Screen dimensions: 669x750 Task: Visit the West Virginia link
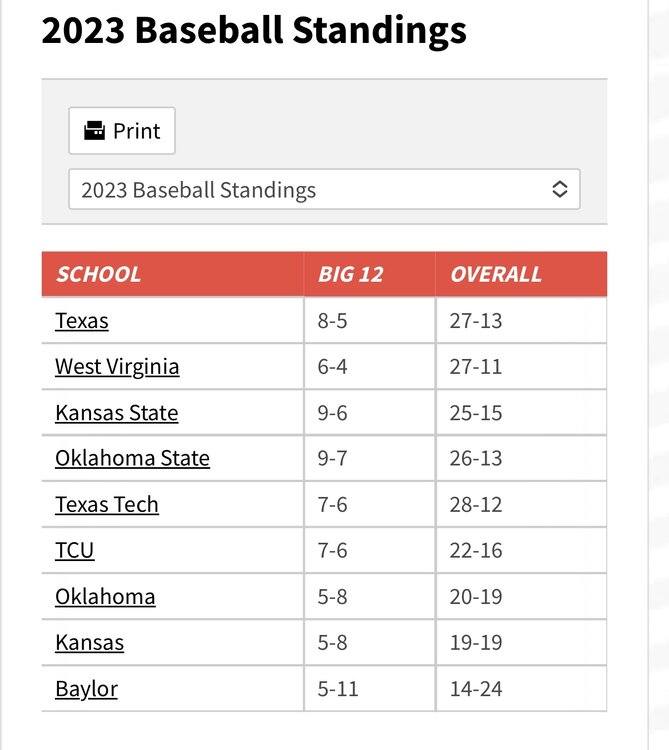point(117,367)
